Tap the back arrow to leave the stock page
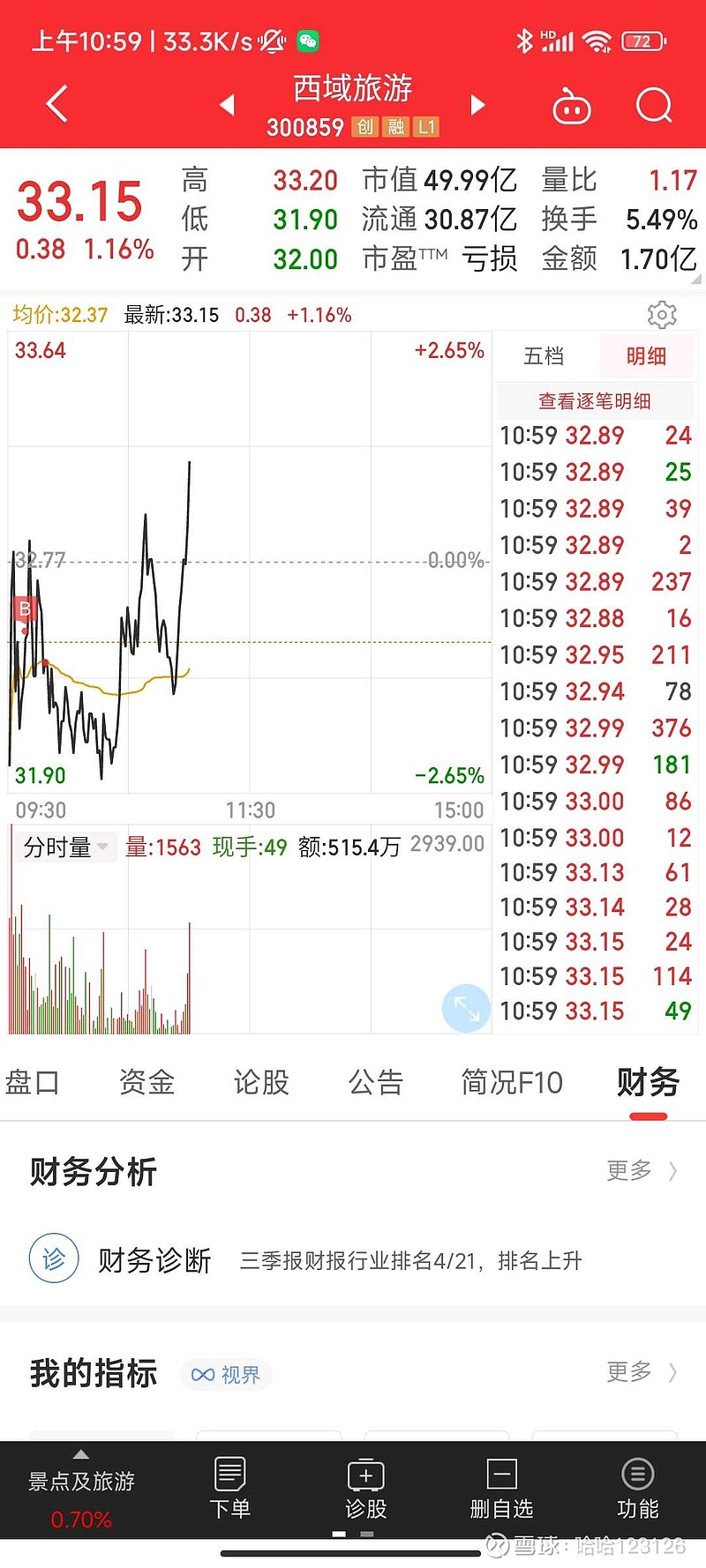This screenshot has width=706, height=1568. (x=56, y=103)
